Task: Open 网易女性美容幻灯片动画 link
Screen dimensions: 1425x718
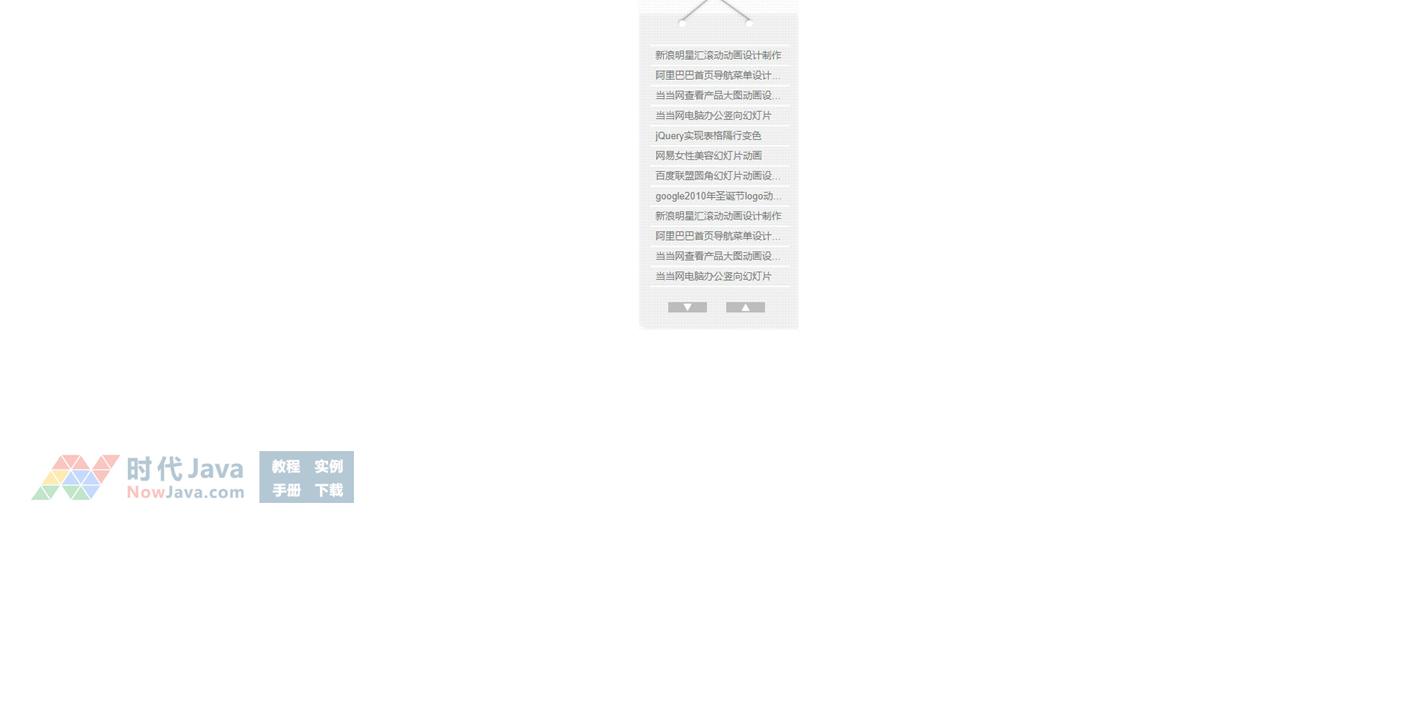Action: click(x=708, y=156)
